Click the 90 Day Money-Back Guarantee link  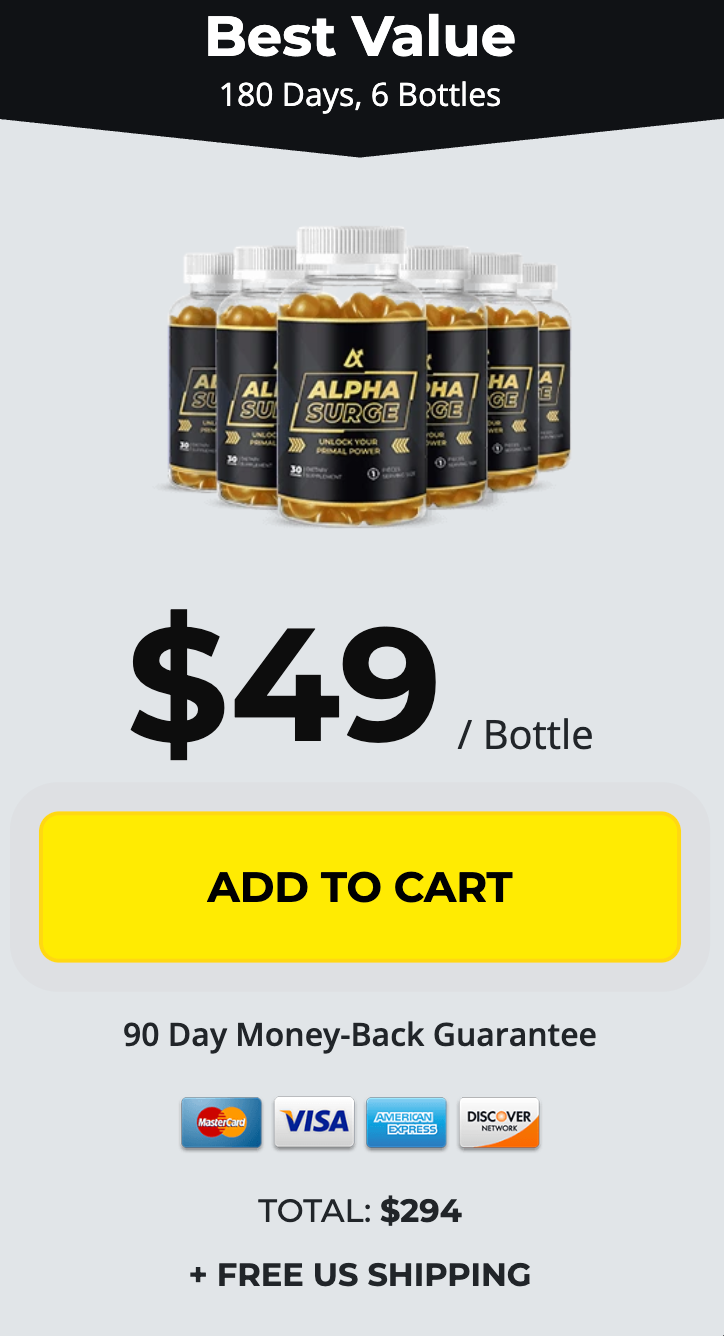(359, 1035)
